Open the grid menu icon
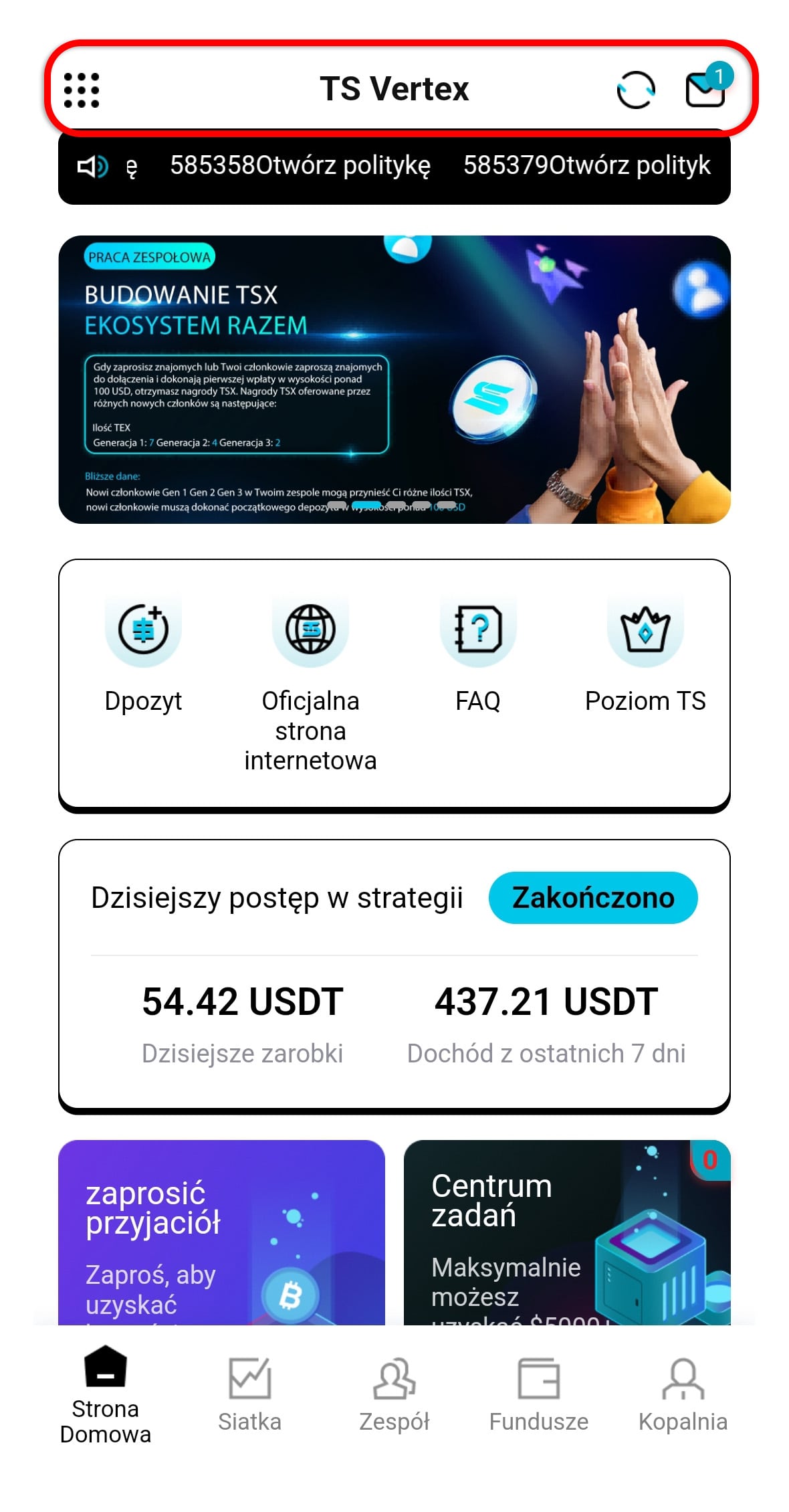The image size is (789, 1512). point(81,90)
